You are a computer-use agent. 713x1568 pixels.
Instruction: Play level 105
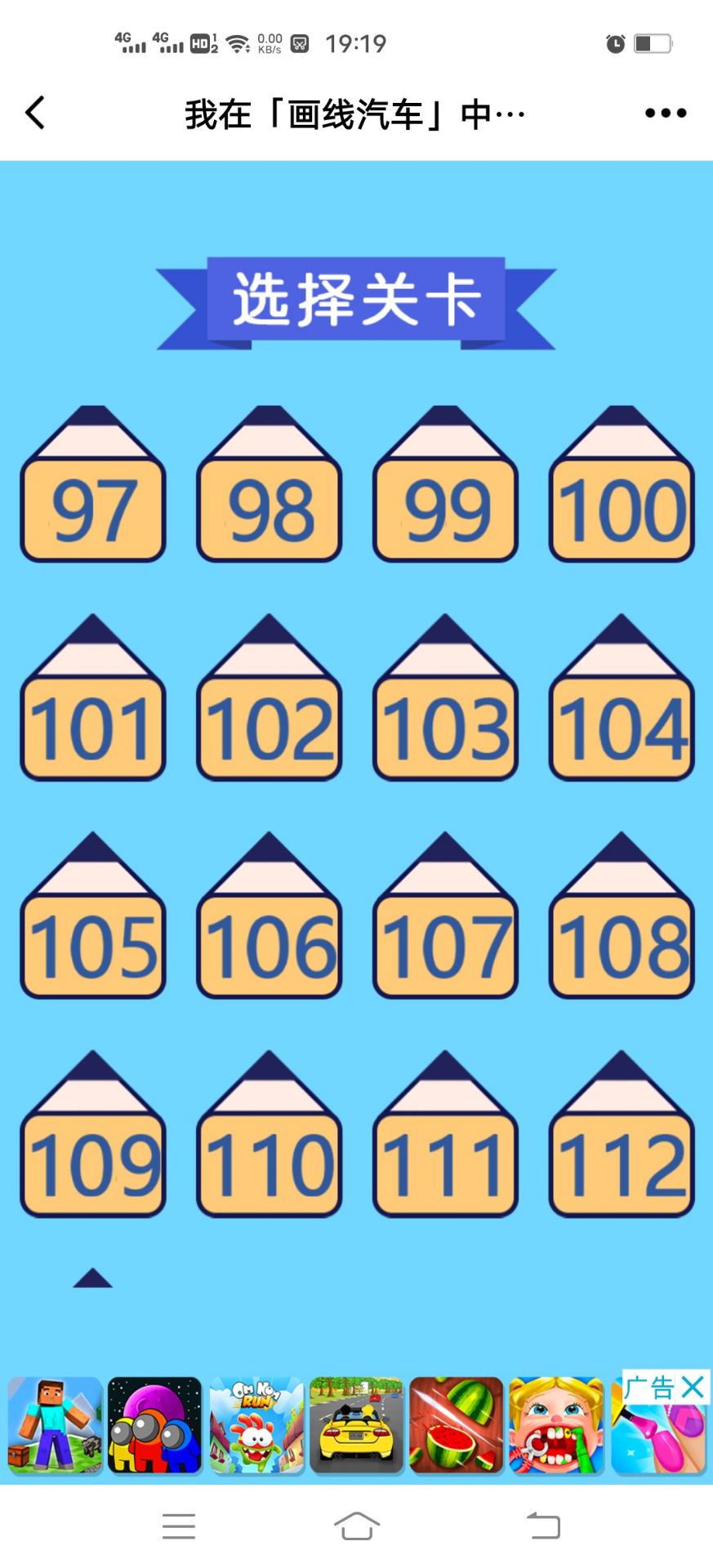[x=93, y=943]
